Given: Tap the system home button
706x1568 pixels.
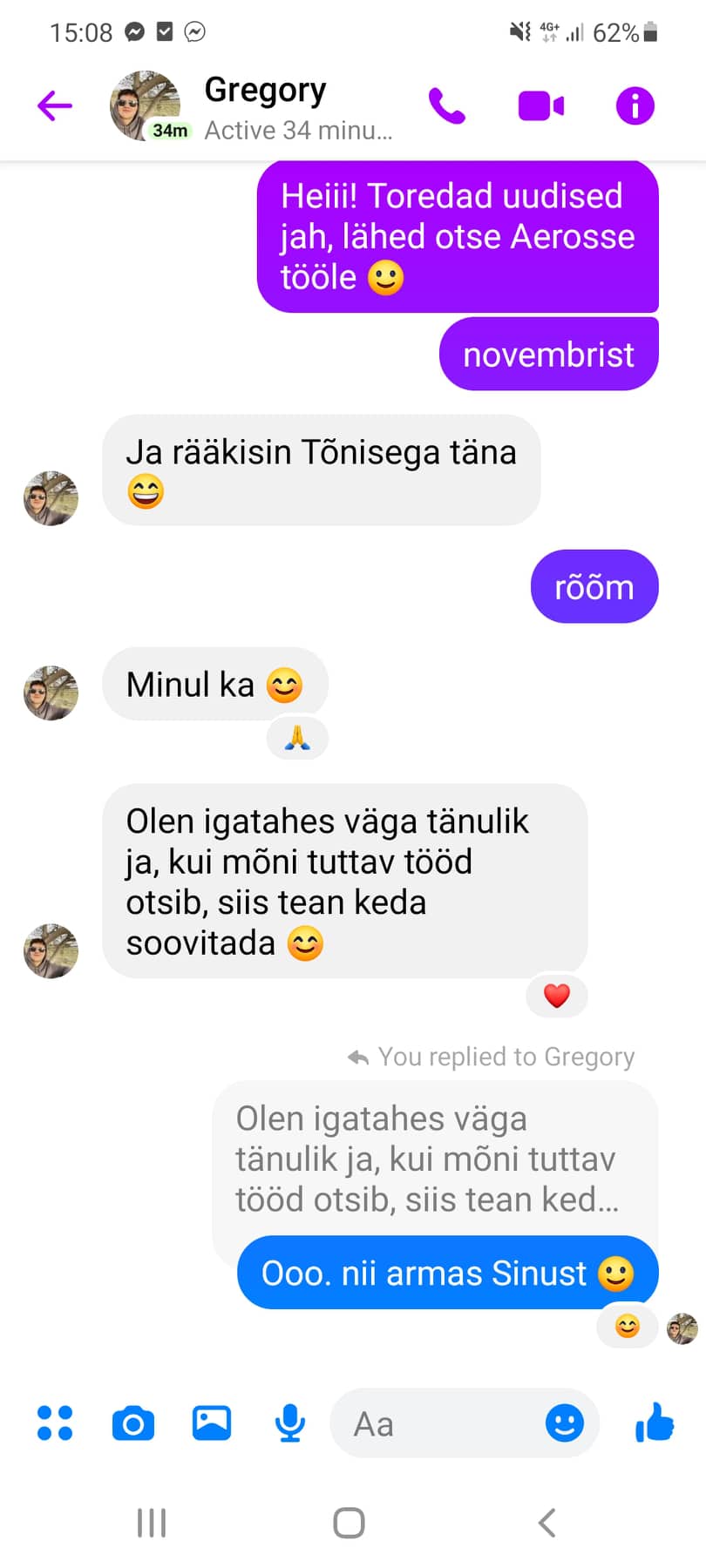Looking at the screenshot, I should coord(349,1523).
